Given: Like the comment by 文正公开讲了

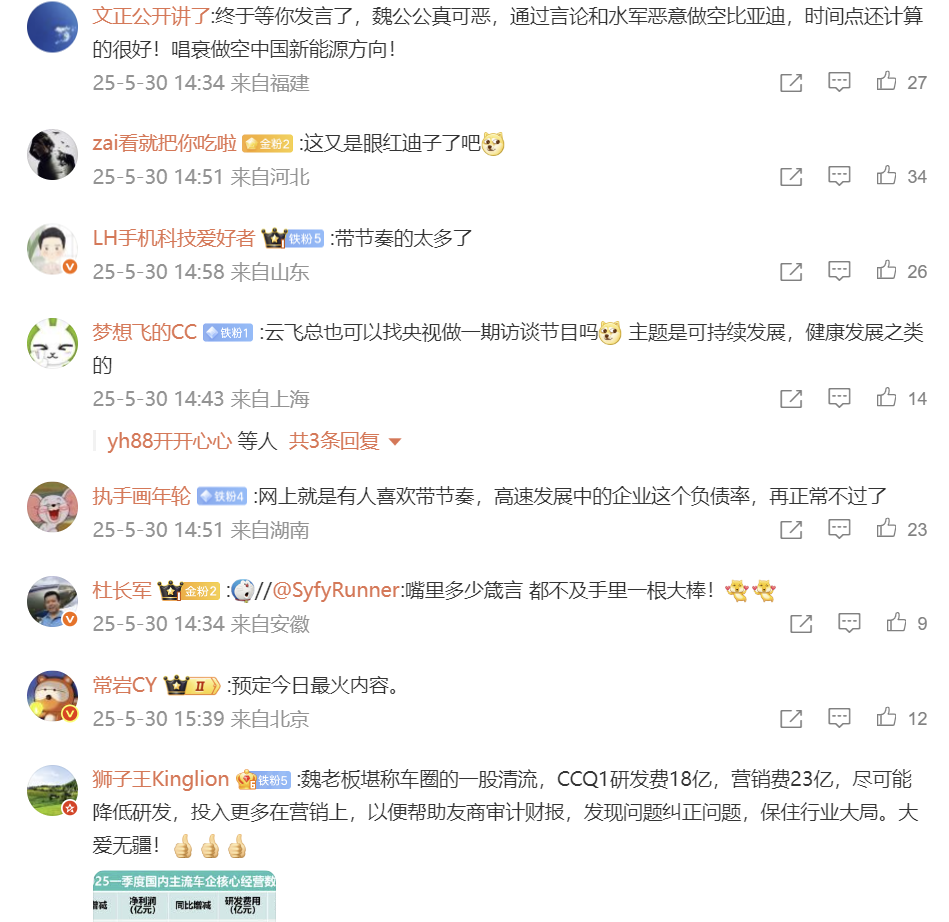Looking at the screenshot, I should click(x=886, y=83).
